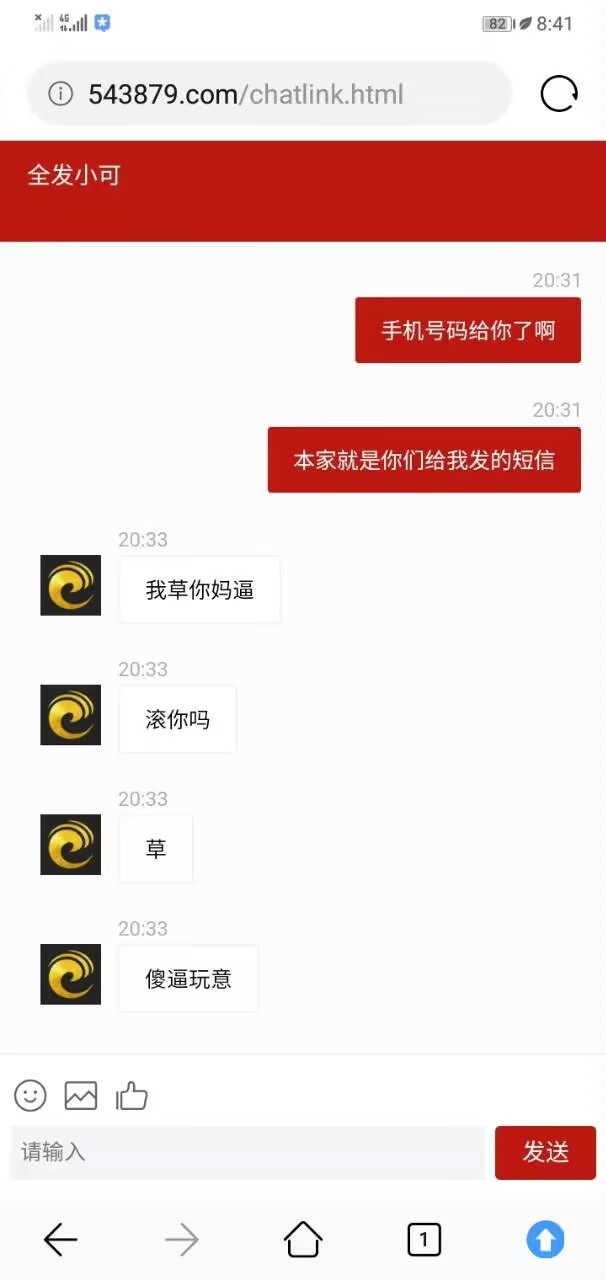Focus the 请输入 message field

247,1152
